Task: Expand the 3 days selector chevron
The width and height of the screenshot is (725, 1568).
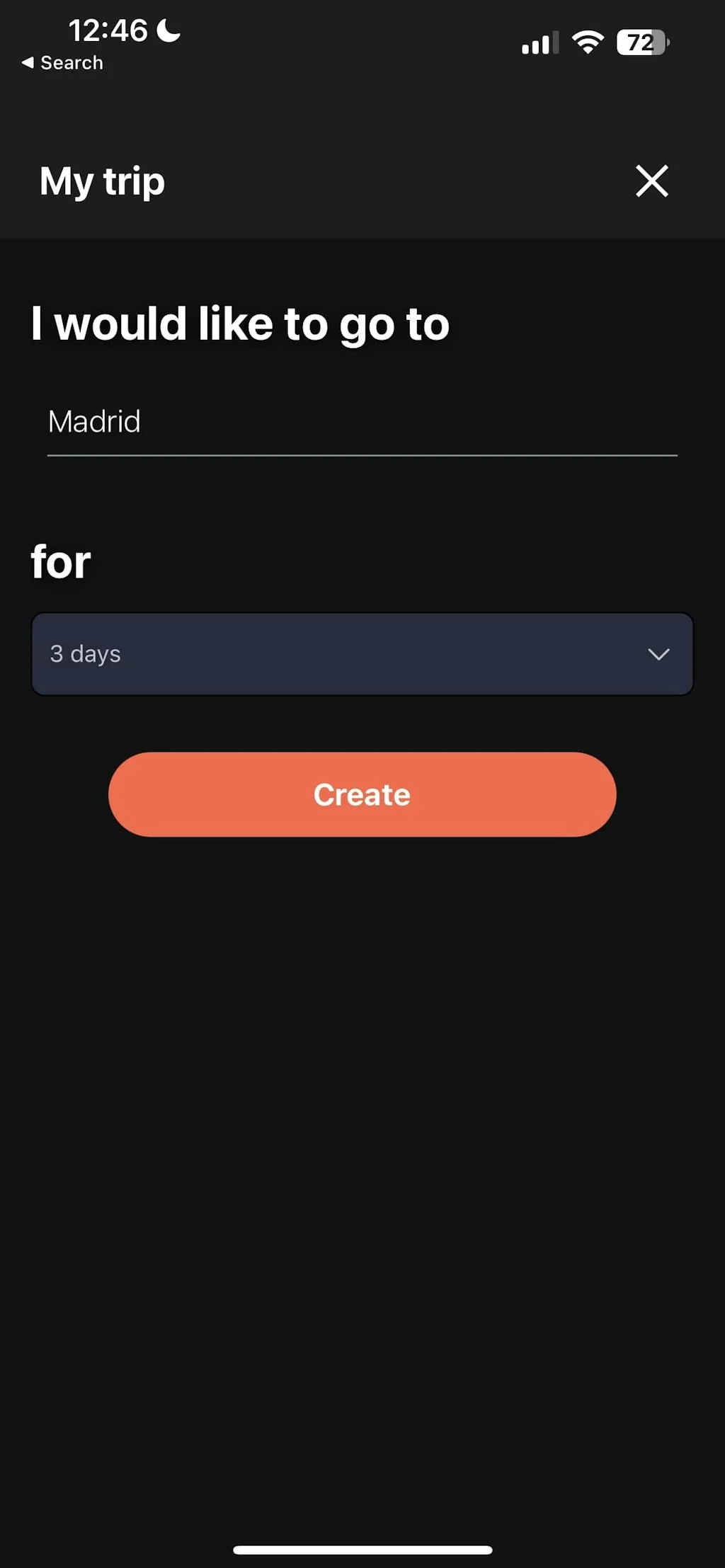Action: pyautogui.click(x=658, y=655)
